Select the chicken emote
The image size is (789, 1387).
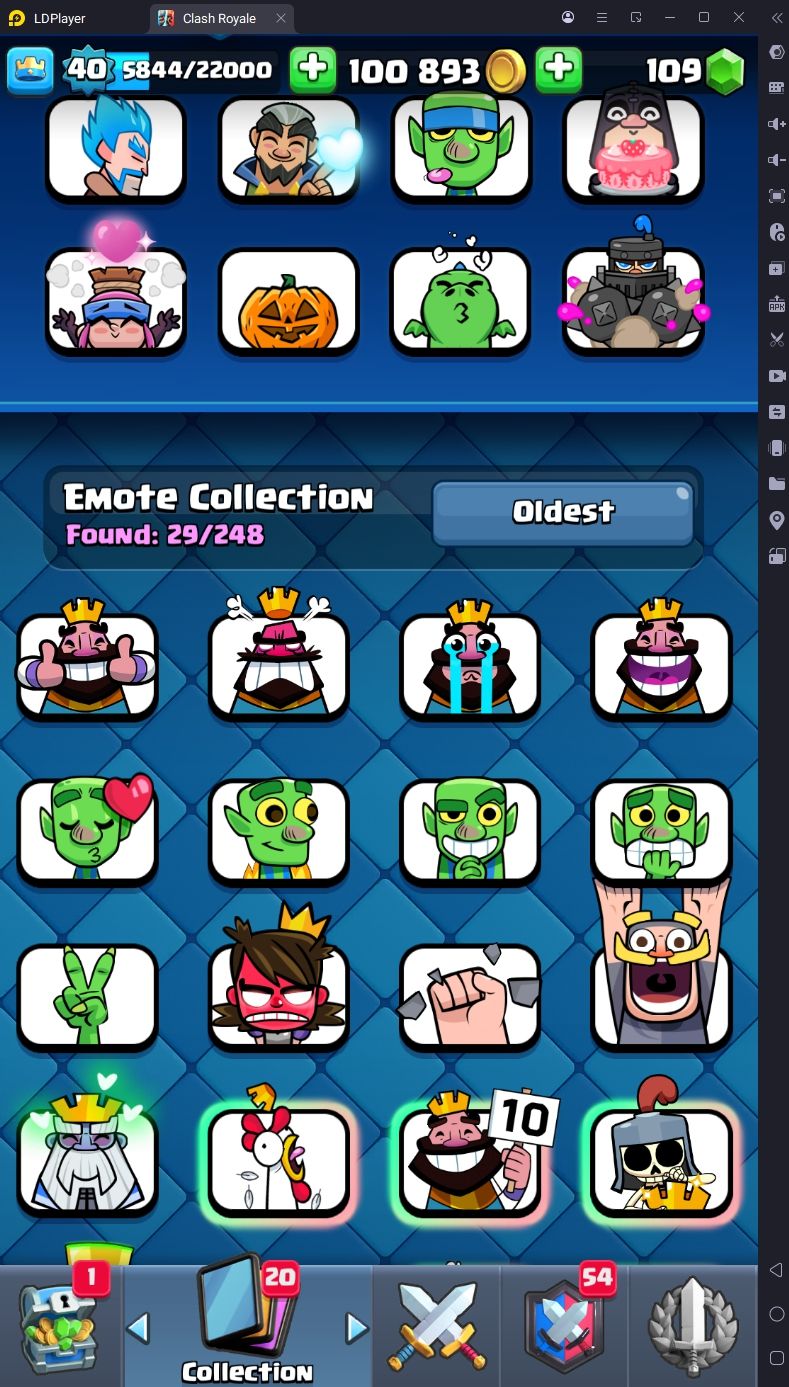point(278,1162)
